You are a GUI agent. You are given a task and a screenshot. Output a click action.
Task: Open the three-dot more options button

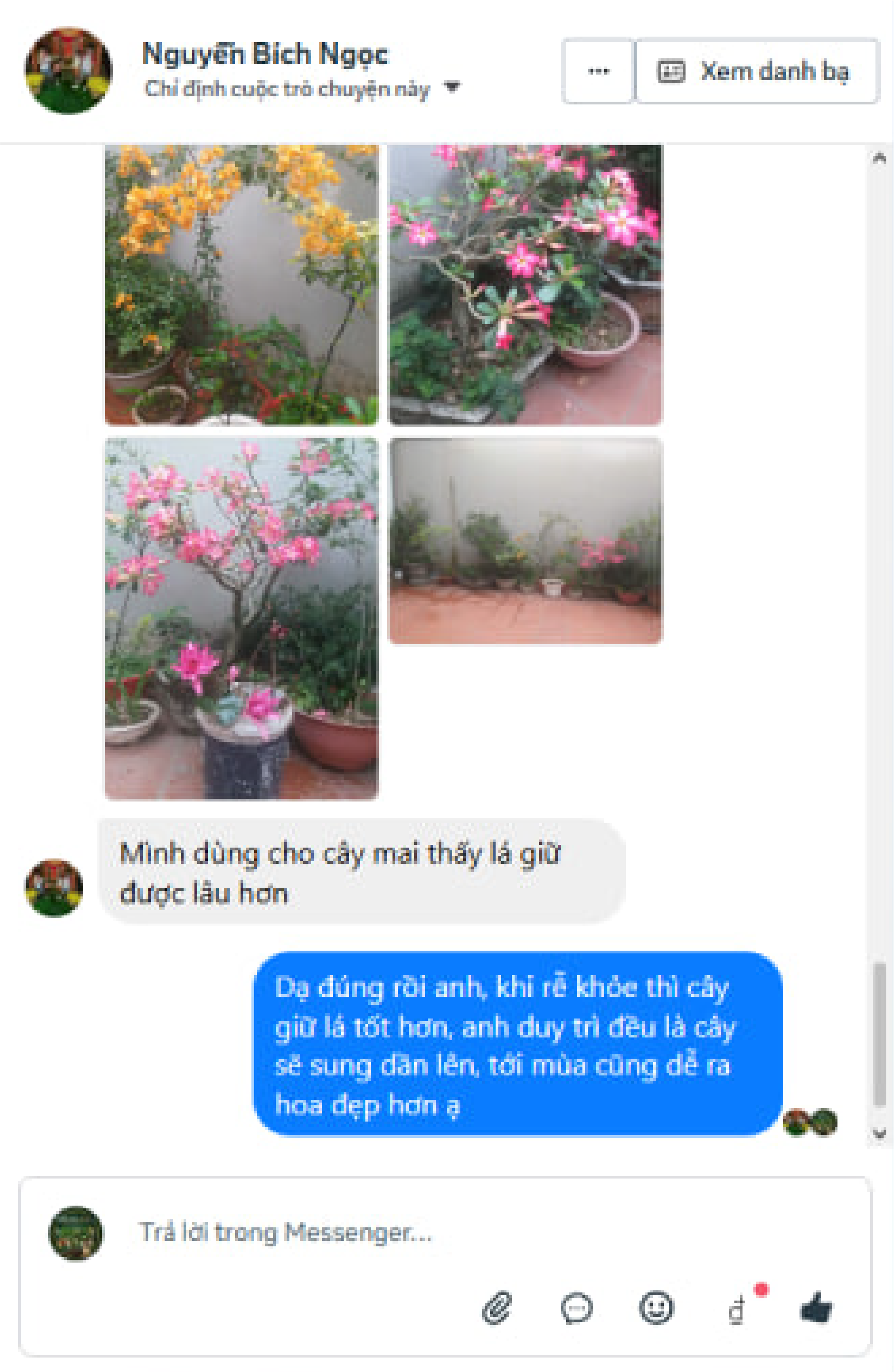tap(598, 71)
